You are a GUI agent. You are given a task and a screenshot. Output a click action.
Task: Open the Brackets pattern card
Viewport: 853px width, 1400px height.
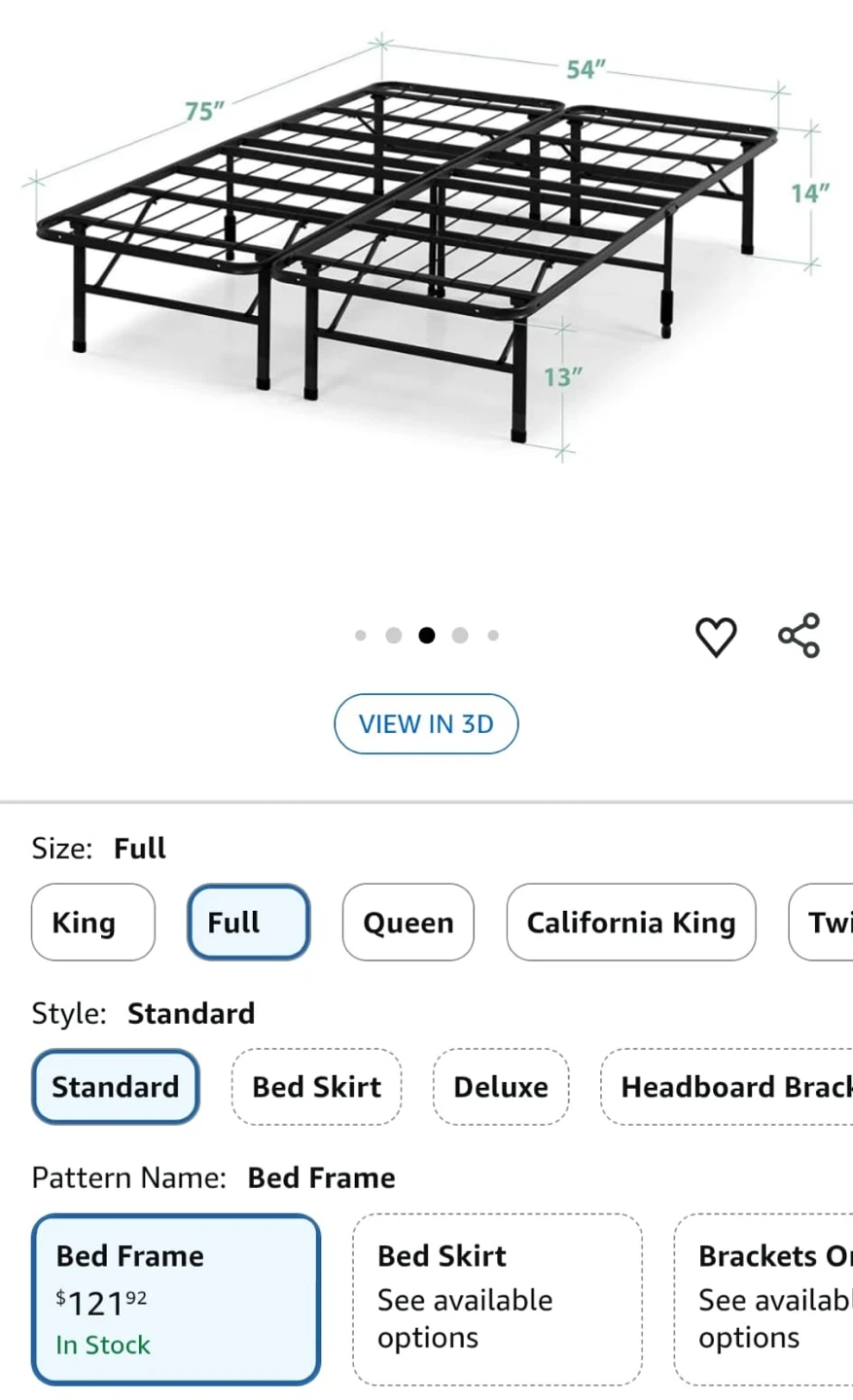tap(764, 1299)
